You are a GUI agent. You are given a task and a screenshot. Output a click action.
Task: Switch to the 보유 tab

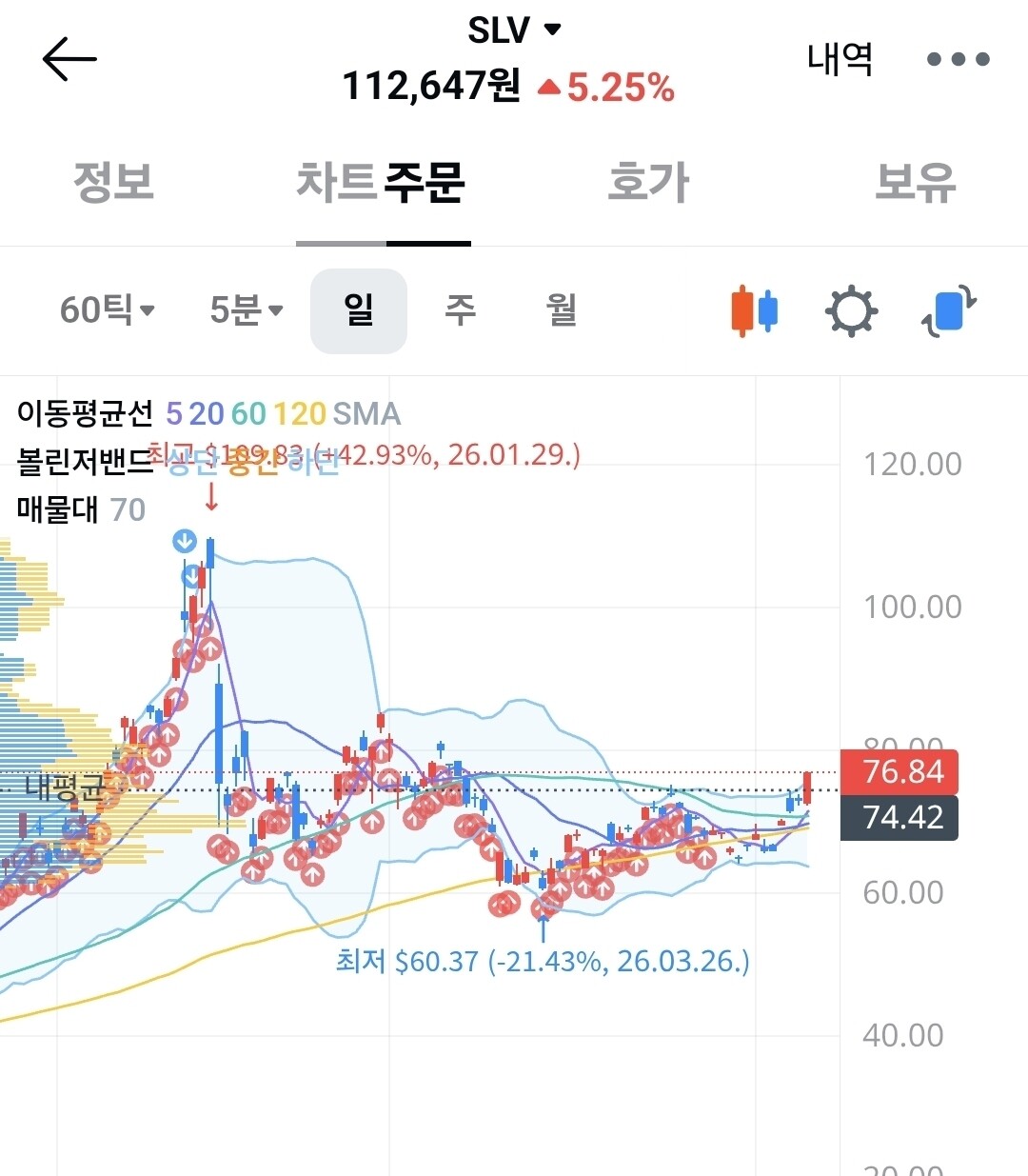(x=916, y=182)
